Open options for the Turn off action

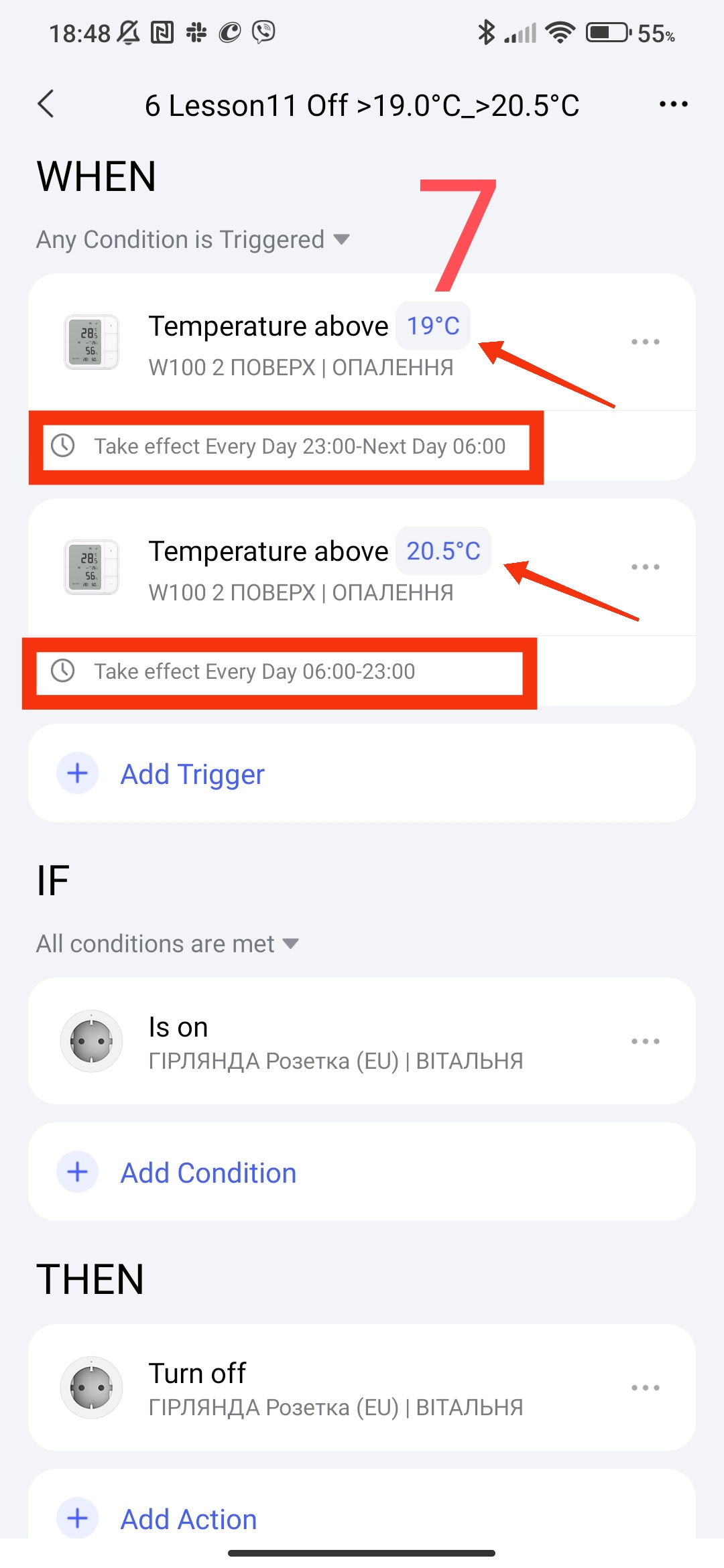[x=645, y=1388]
